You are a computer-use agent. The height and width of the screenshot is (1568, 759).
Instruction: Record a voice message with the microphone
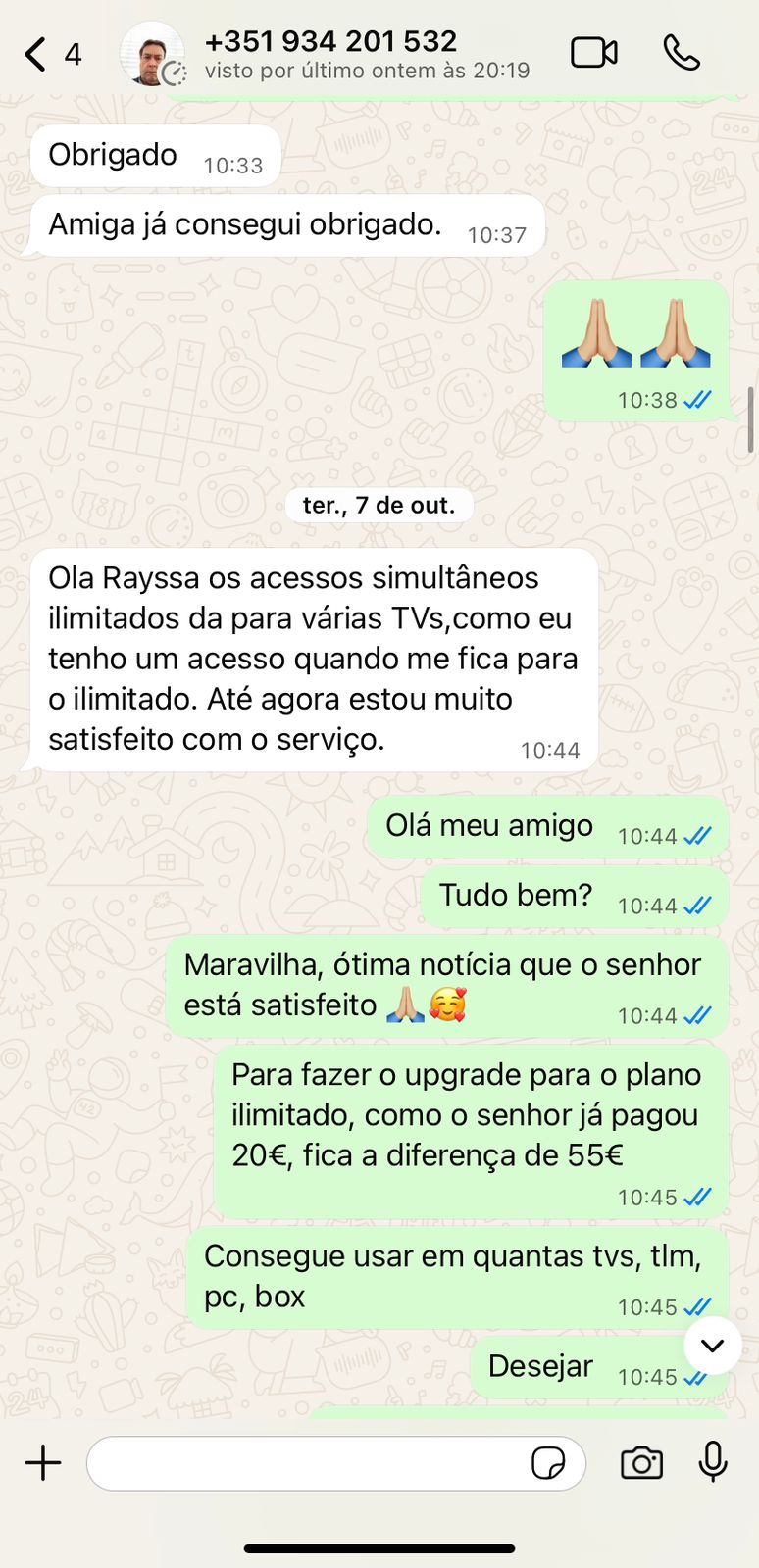coord(713,1462)
